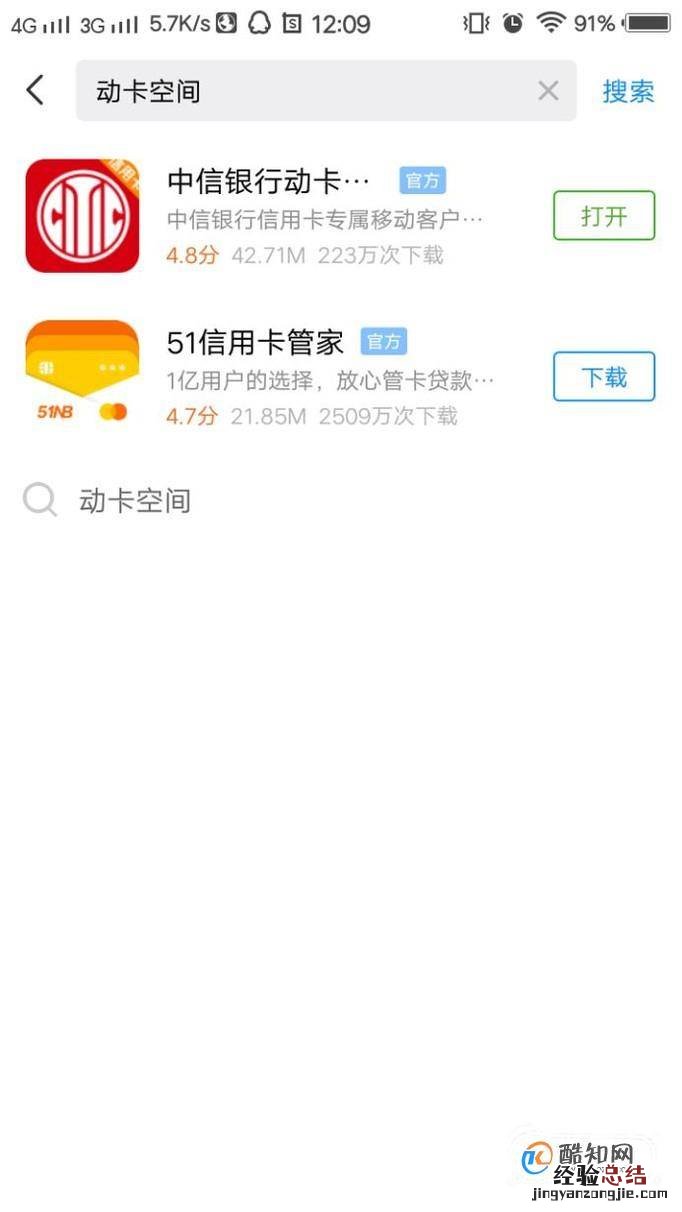The width and height of the screenshot is (682, 1212).
Task: Download the 51信用卡管家 app
Action: tap(604, 377)
